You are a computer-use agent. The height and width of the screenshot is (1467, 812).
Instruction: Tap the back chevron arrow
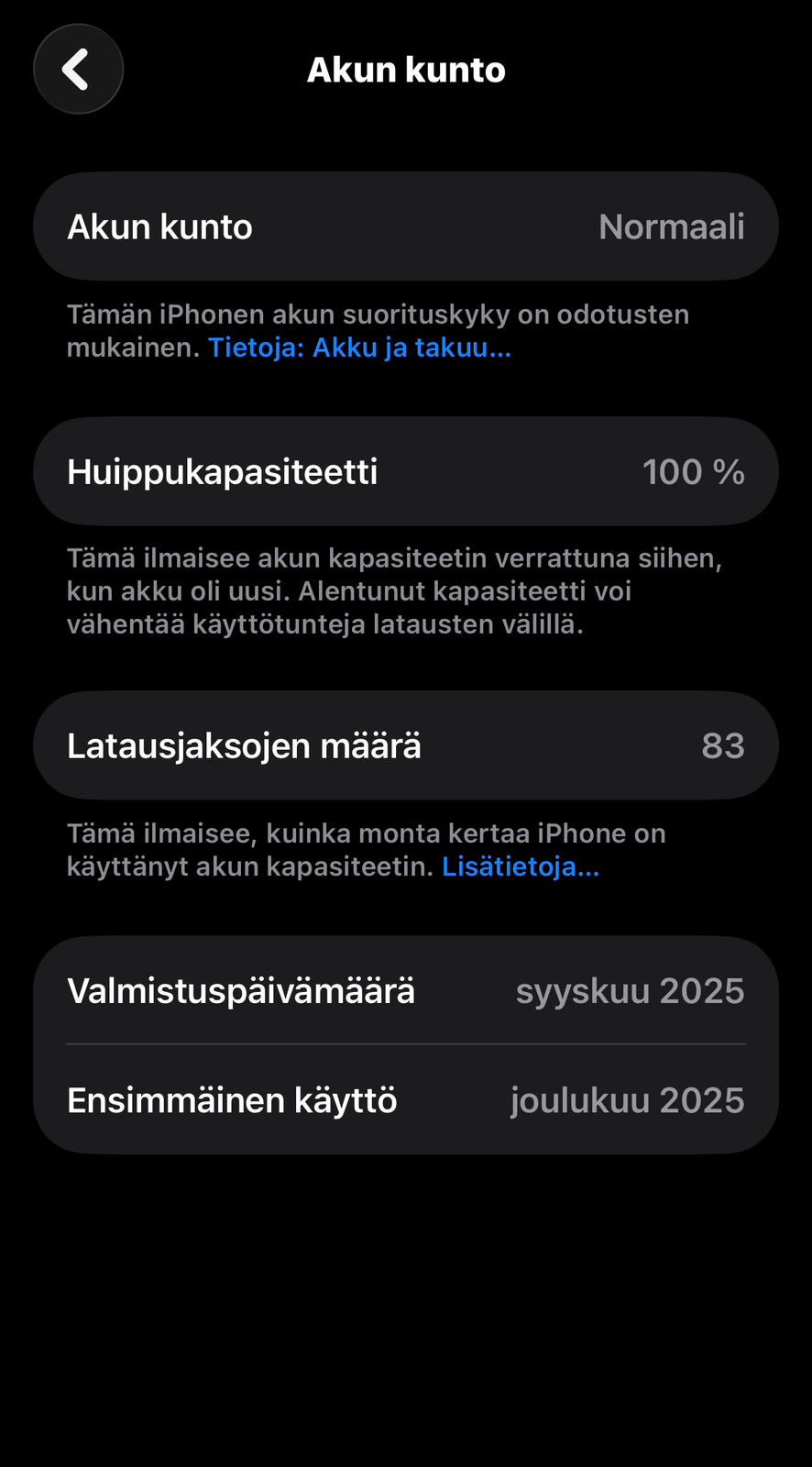[x=78, y=69]
